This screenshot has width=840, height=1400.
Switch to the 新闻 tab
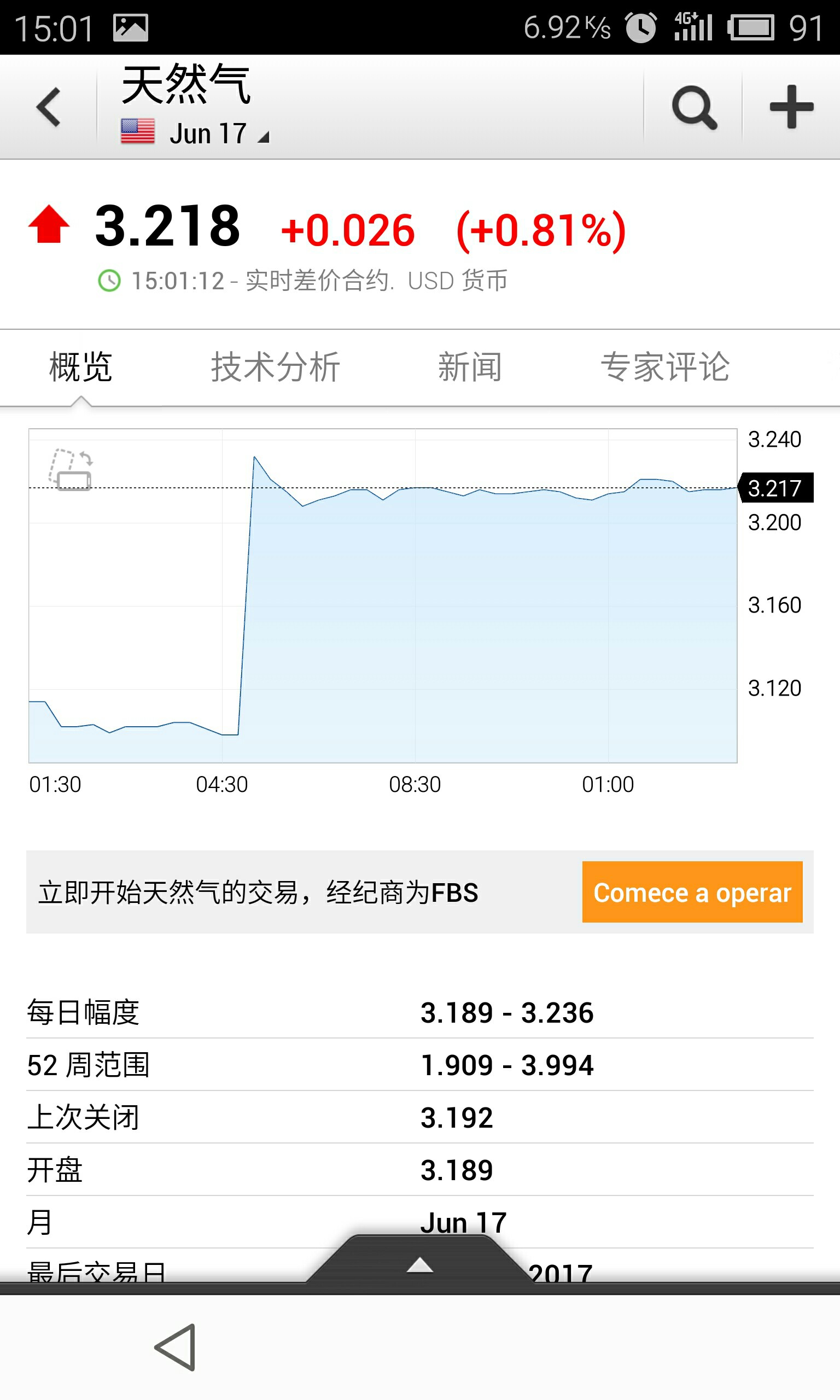(x=470, y=367)
